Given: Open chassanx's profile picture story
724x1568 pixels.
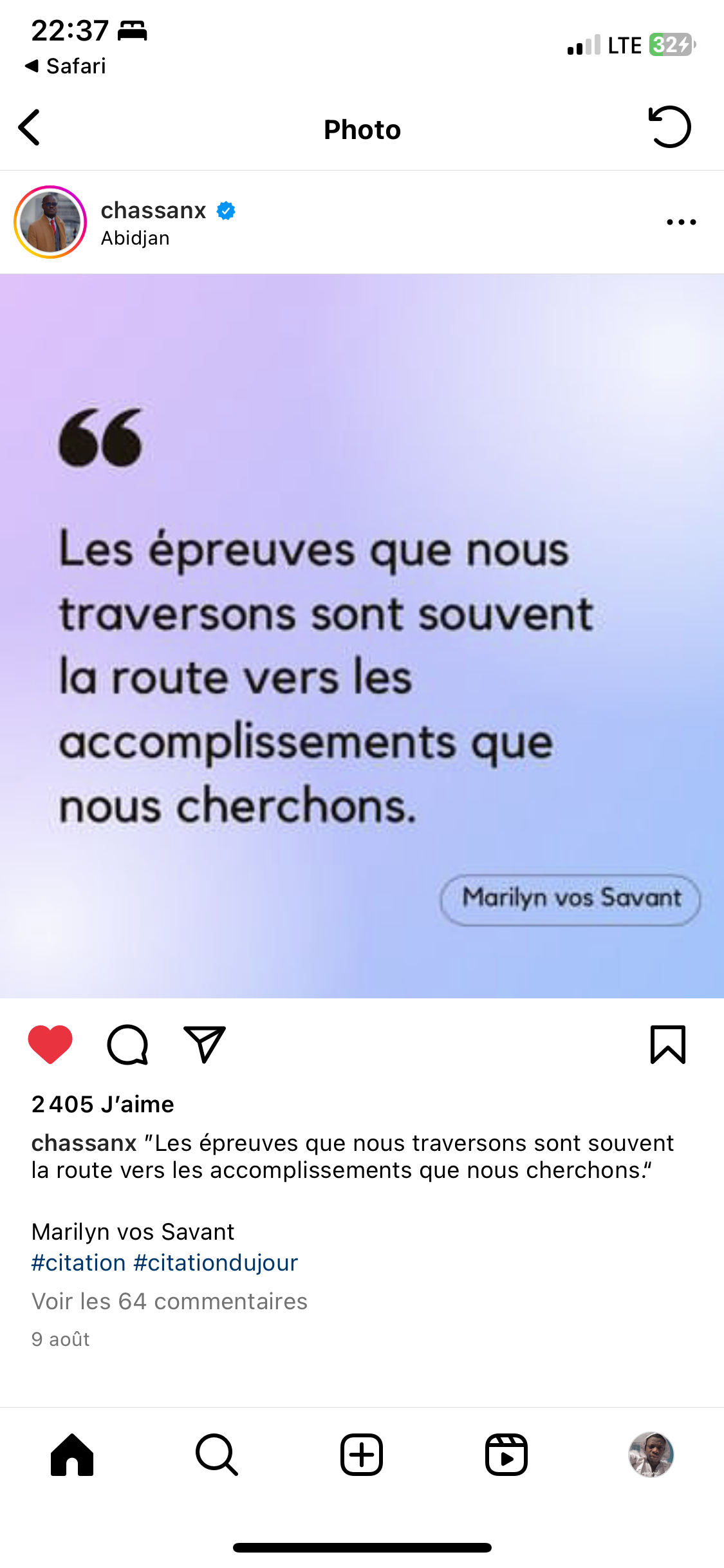Looking at the screenshot, I should point(50,222).
